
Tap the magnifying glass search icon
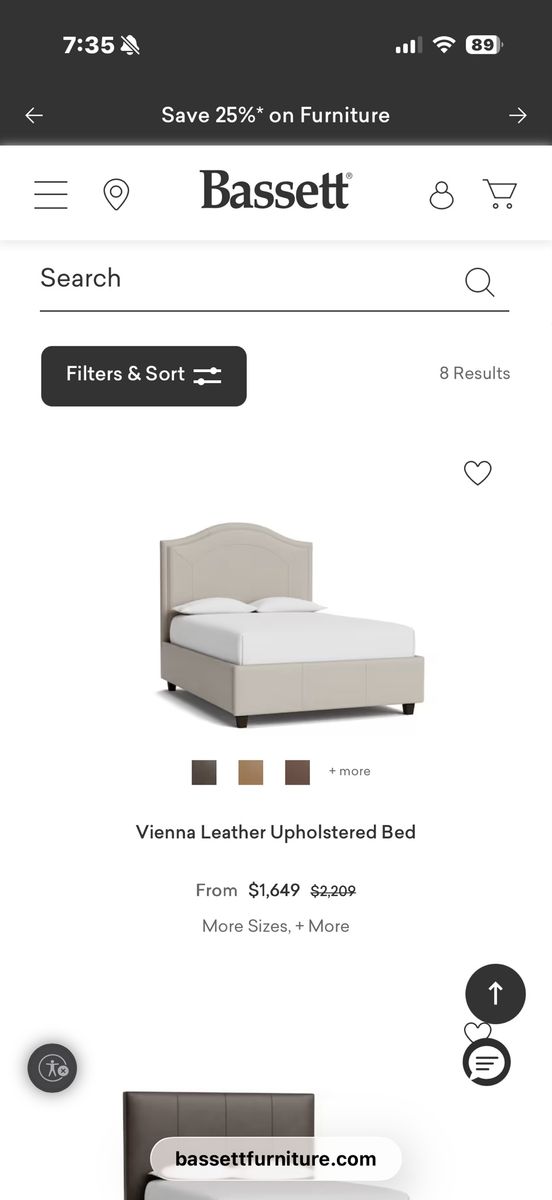(480, 282)
